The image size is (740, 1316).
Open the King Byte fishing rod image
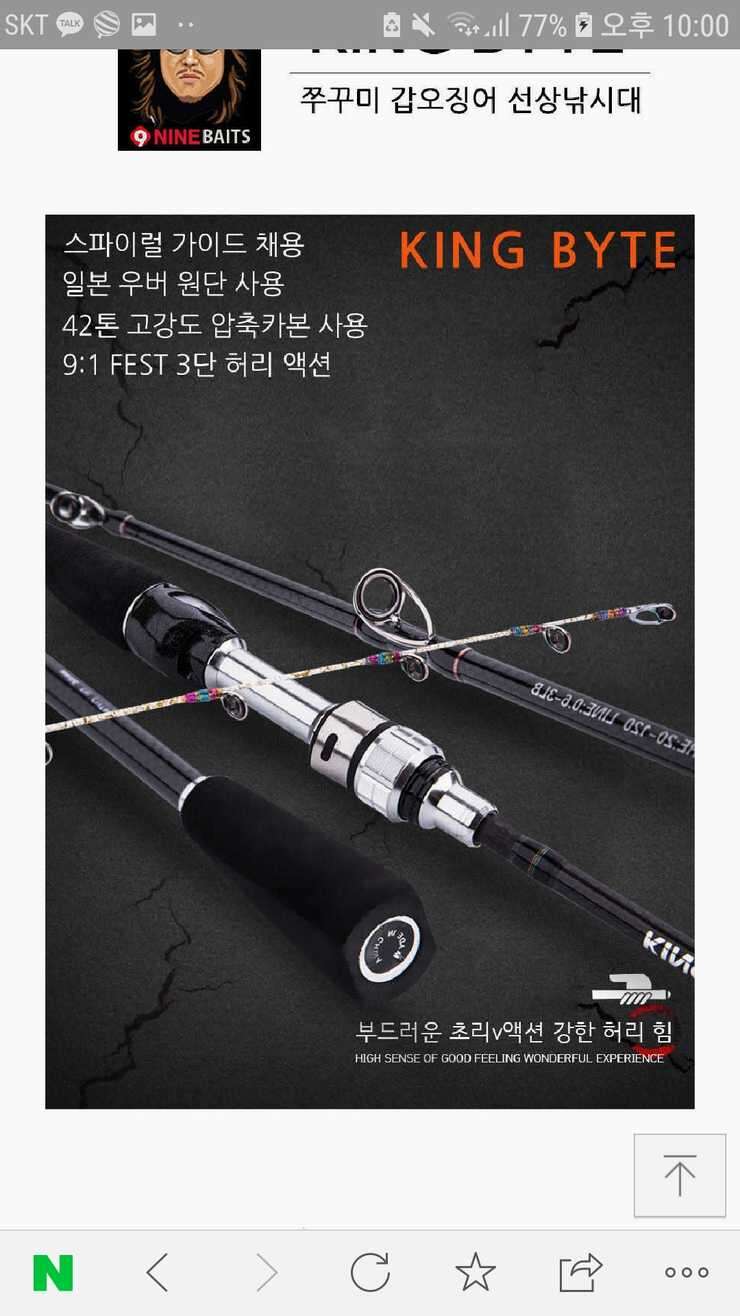[x=370, y=662]
